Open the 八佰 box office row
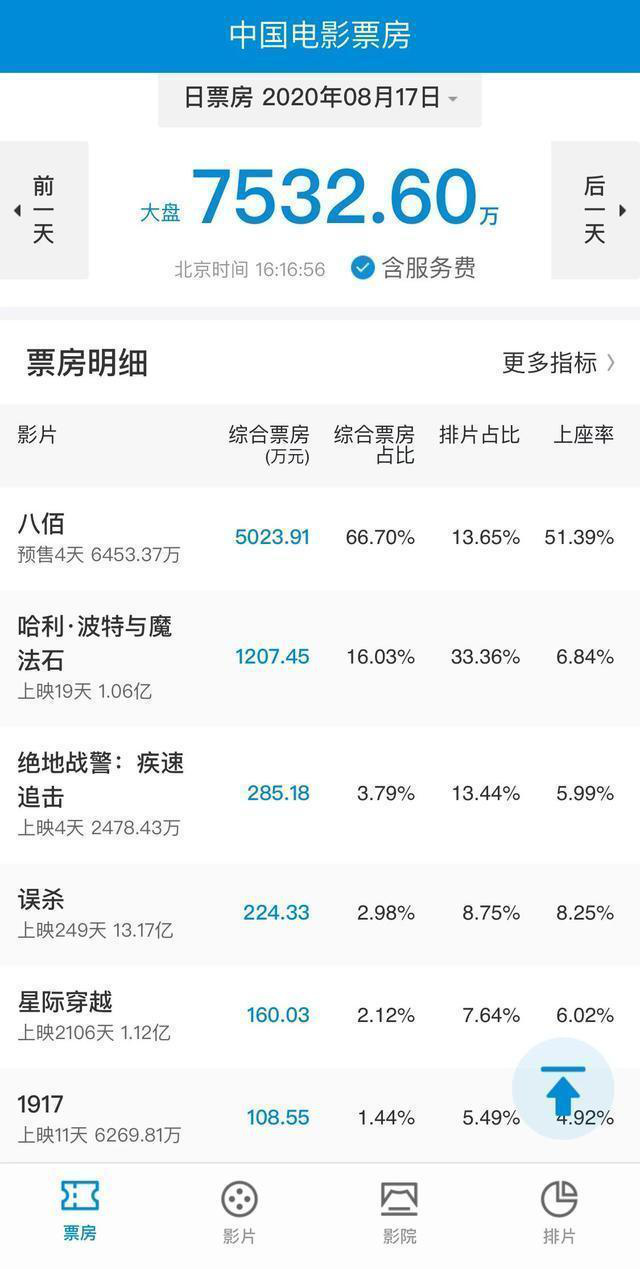This screenshot has width=640, height=1269. tap(320, 538)
